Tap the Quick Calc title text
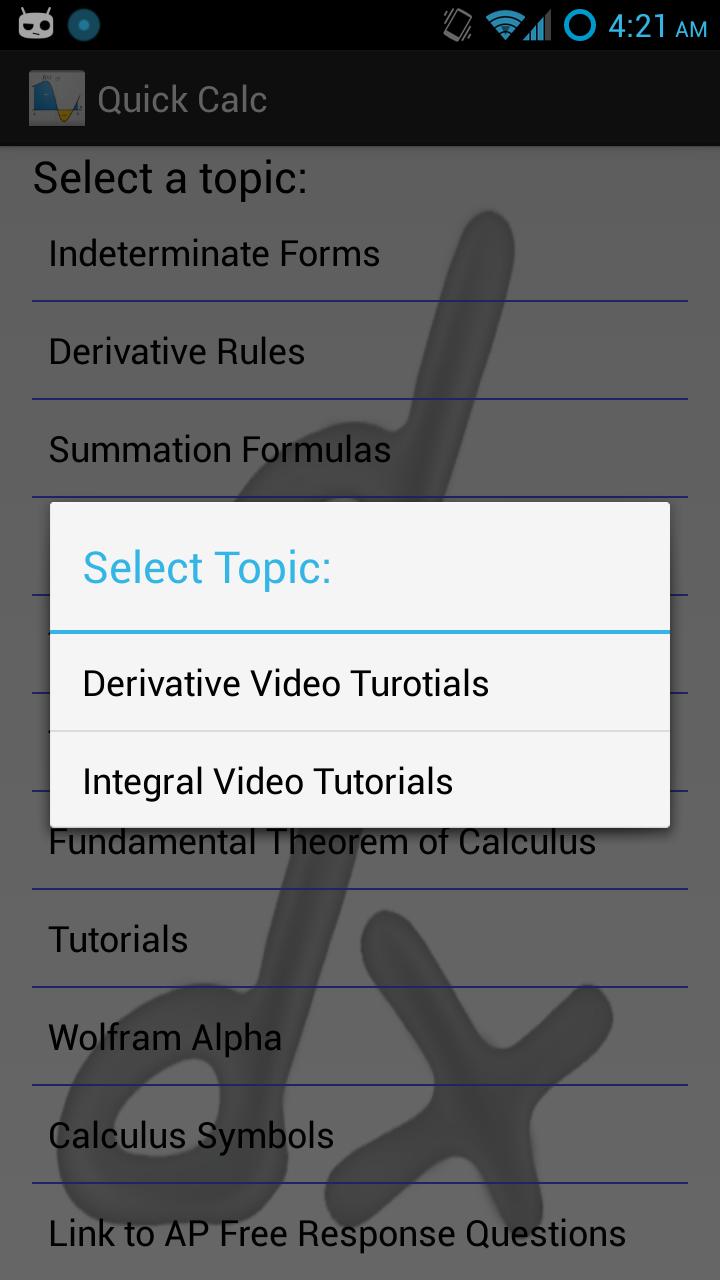This screenshot has height=1280, width=720. pos(181,97)
